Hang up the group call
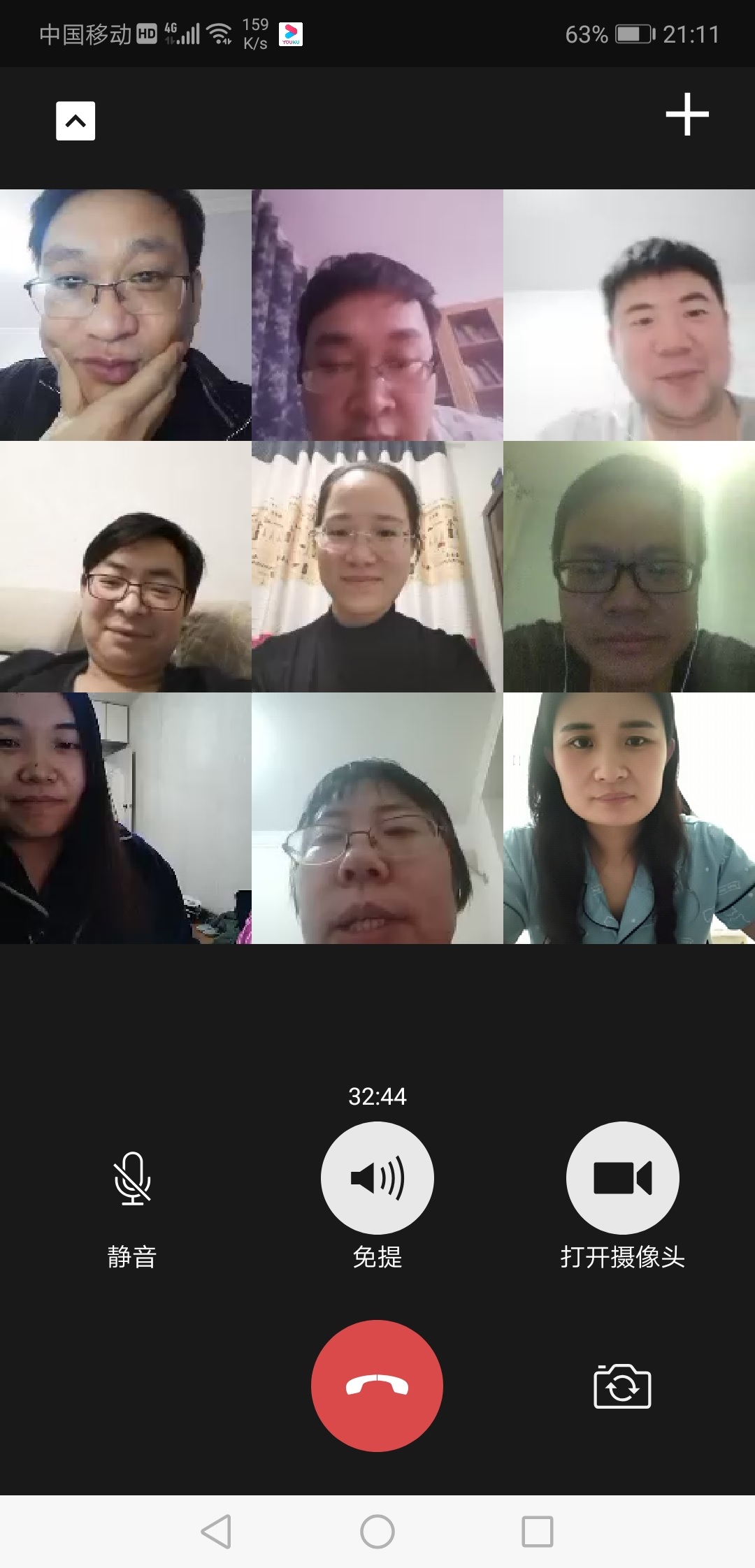This screenshot has width=755, height=1568. [x=377, y=1386]
